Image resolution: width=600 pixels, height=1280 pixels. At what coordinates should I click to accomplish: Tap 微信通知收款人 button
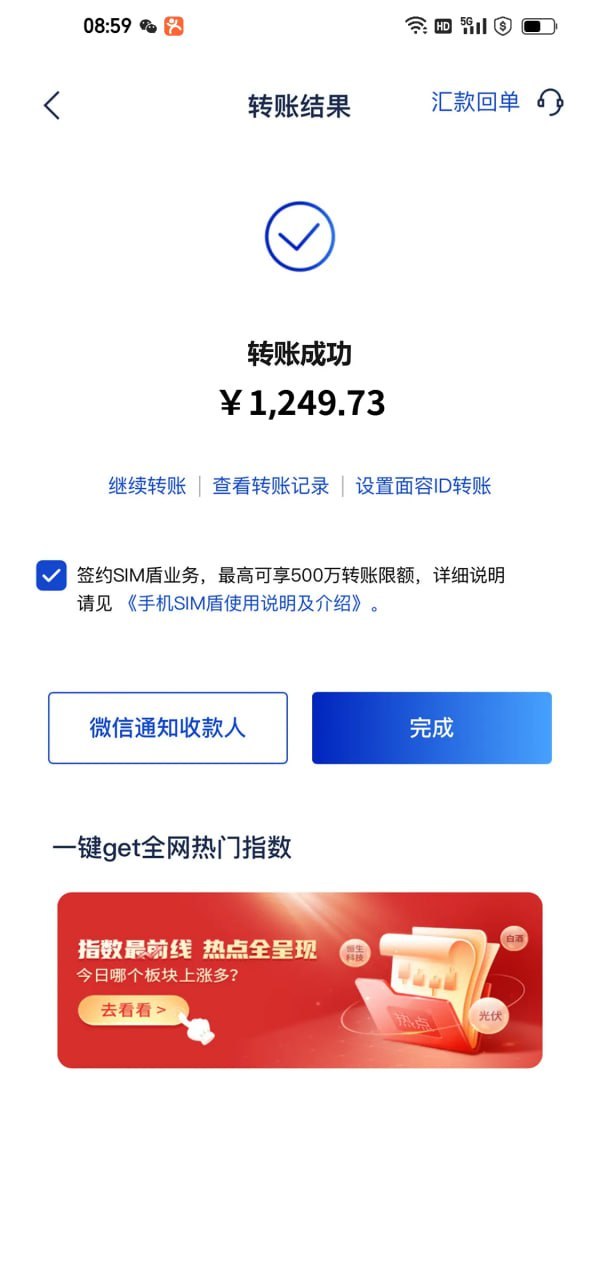(168, 728)
